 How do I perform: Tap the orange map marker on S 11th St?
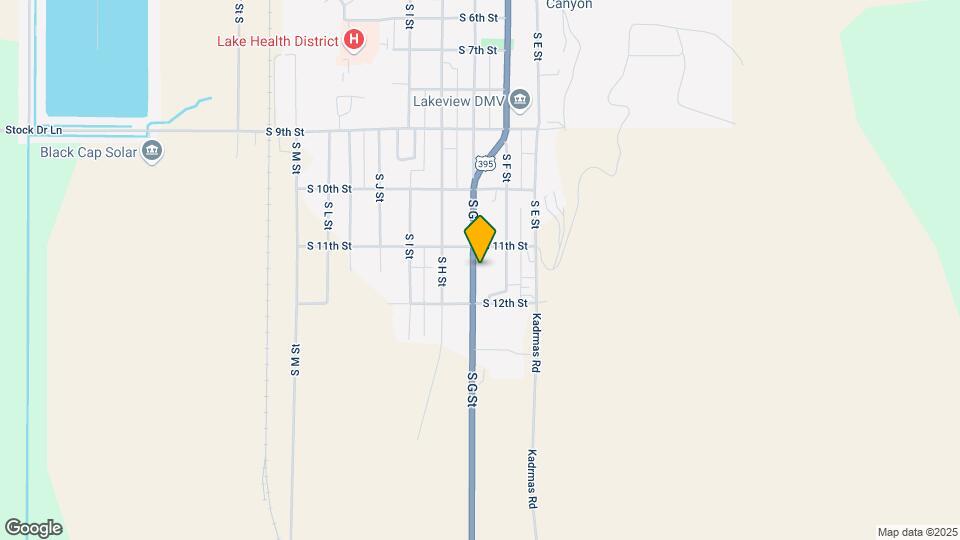(480, 239)
